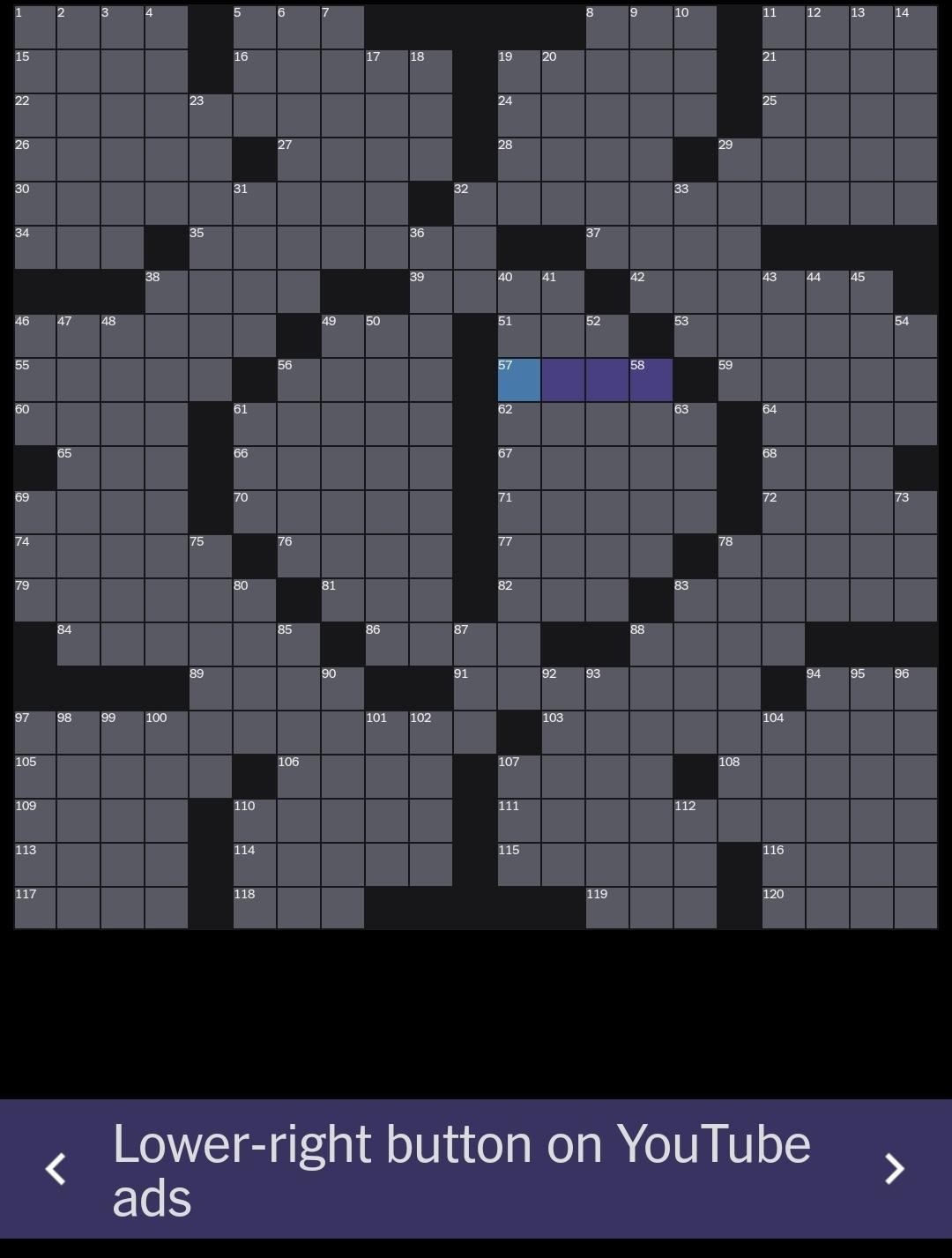
Task: Select crossword cell numbered 22
Action: [34, 115]
